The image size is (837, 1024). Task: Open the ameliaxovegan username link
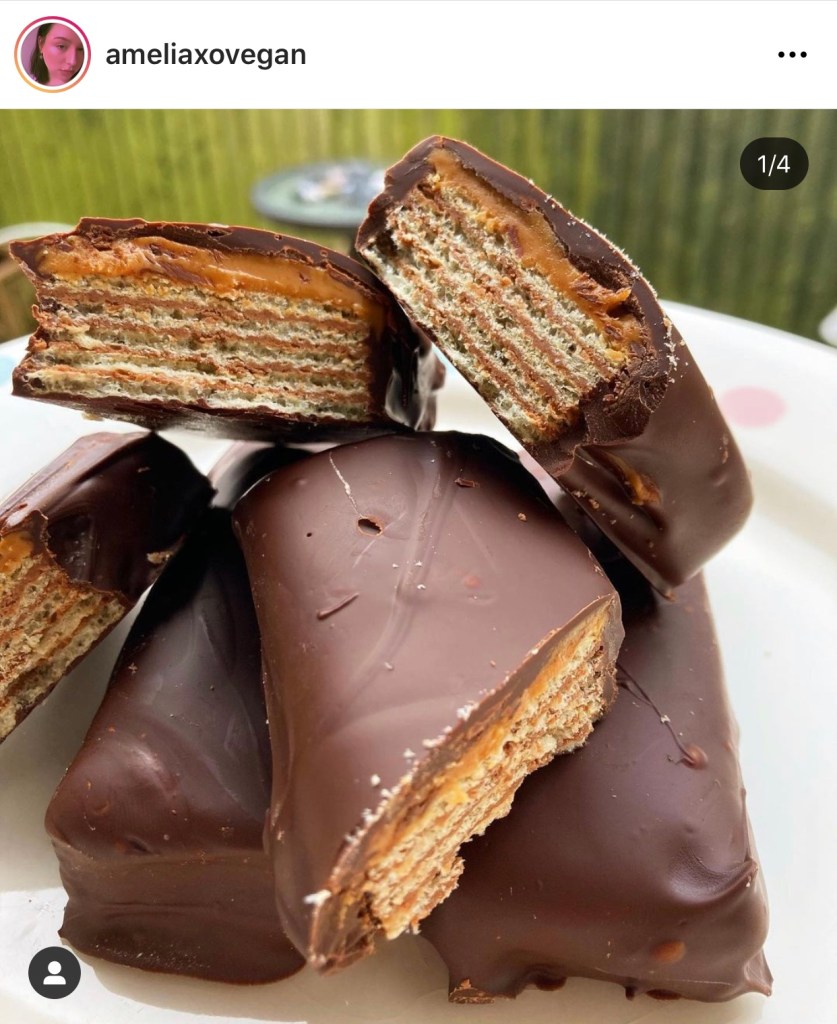click(x=205, y=55)
